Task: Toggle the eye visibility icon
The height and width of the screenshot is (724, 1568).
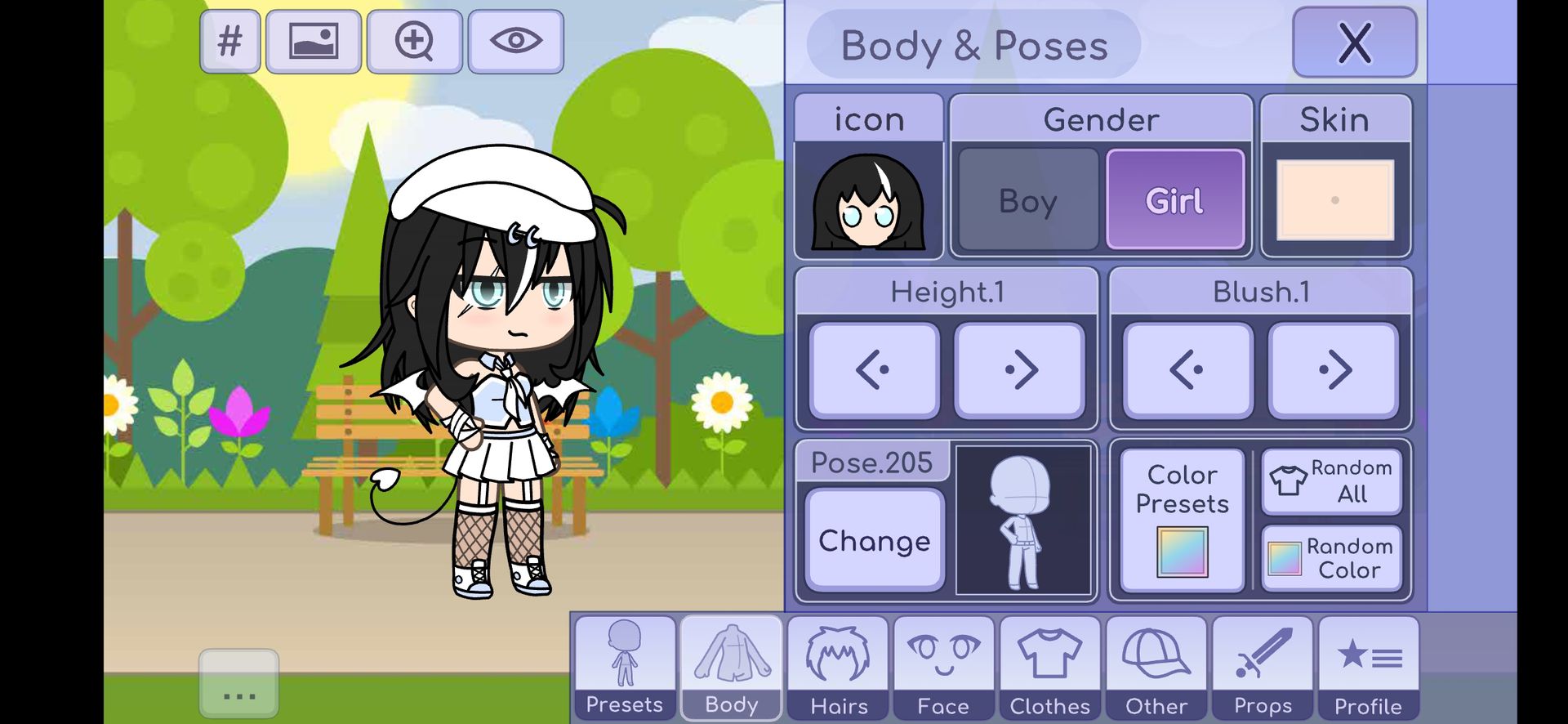Action: tap(516, 42)
